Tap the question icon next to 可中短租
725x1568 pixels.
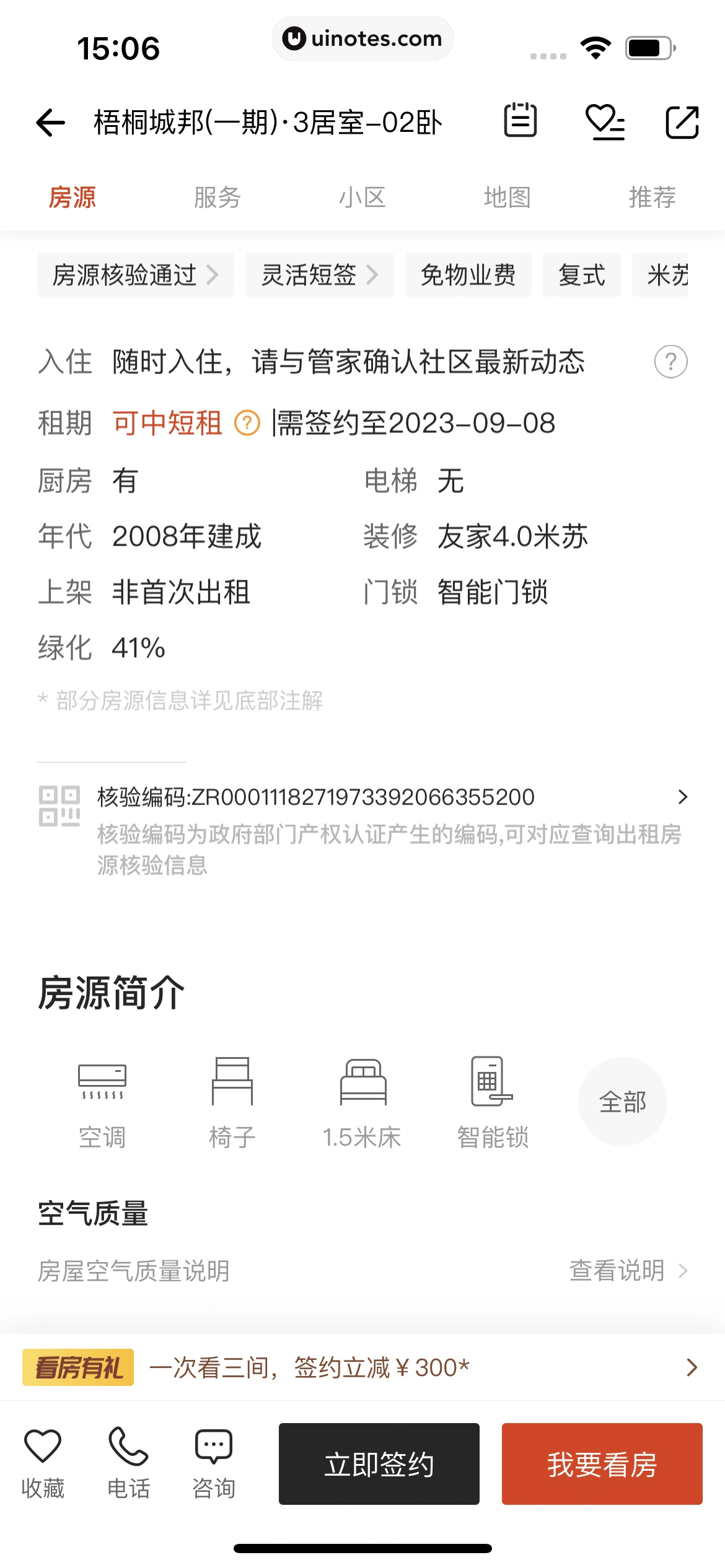(247, 423)
